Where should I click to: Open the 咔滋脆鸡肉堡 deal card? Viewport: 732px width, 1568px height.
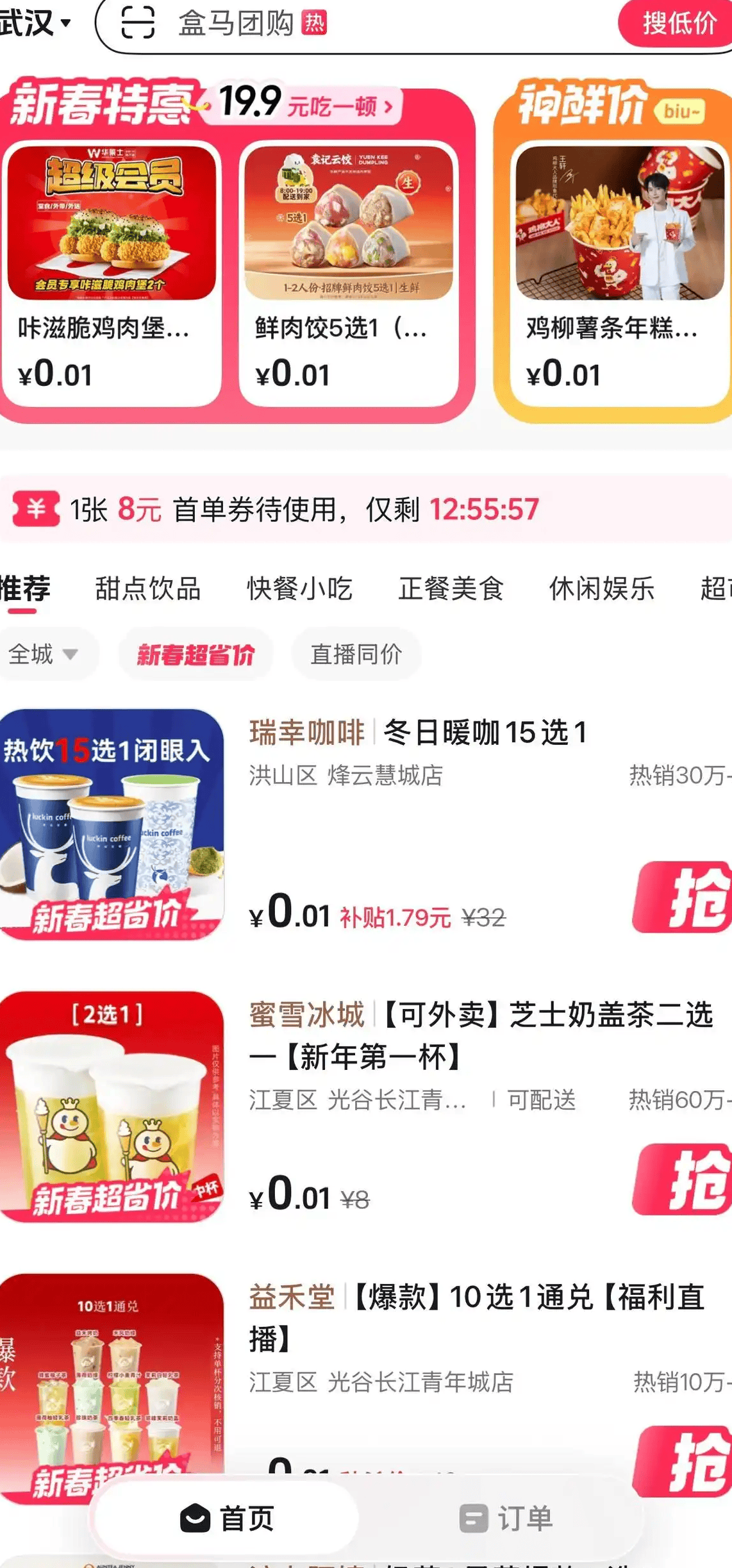point(111,272)
